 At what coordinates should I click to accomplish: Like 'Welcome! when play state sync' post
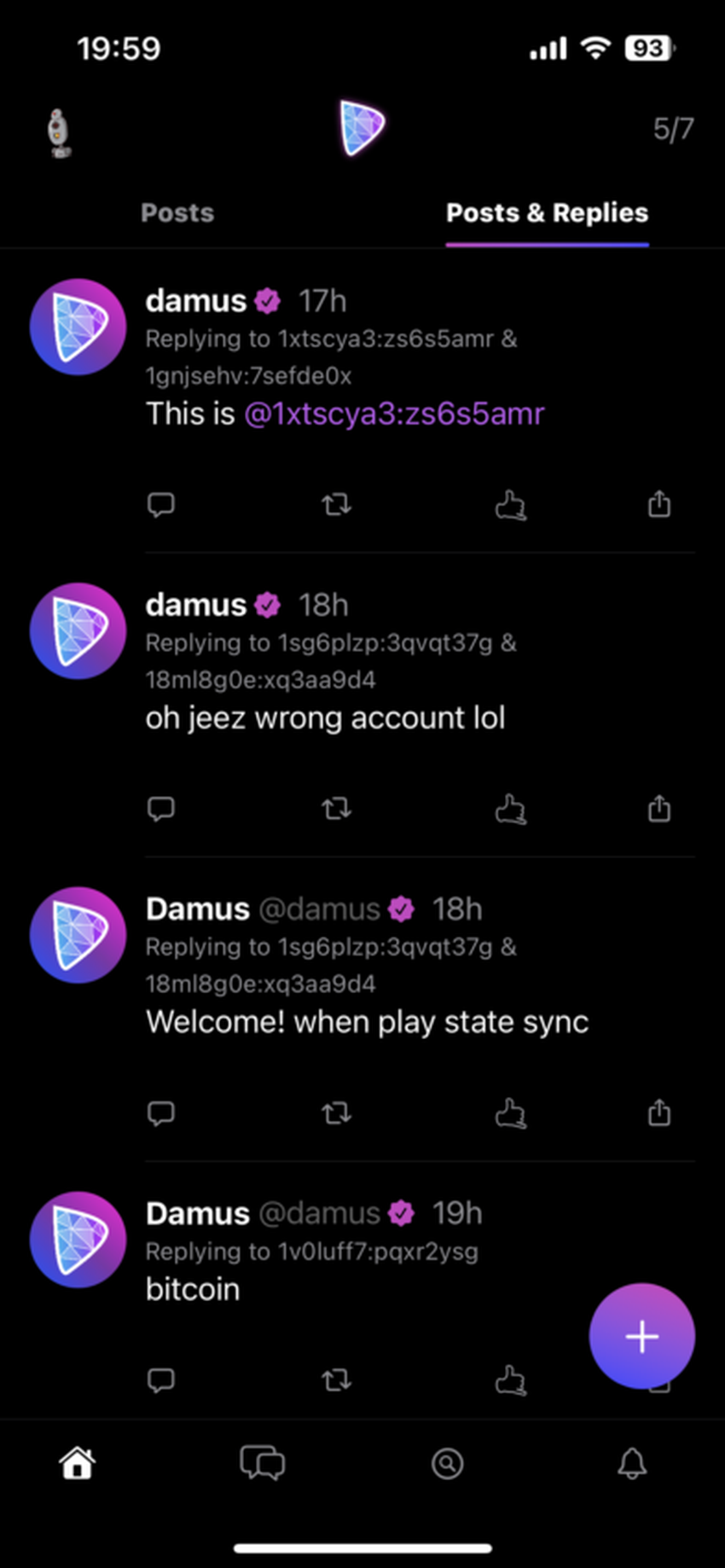[x=510, y=1112]
